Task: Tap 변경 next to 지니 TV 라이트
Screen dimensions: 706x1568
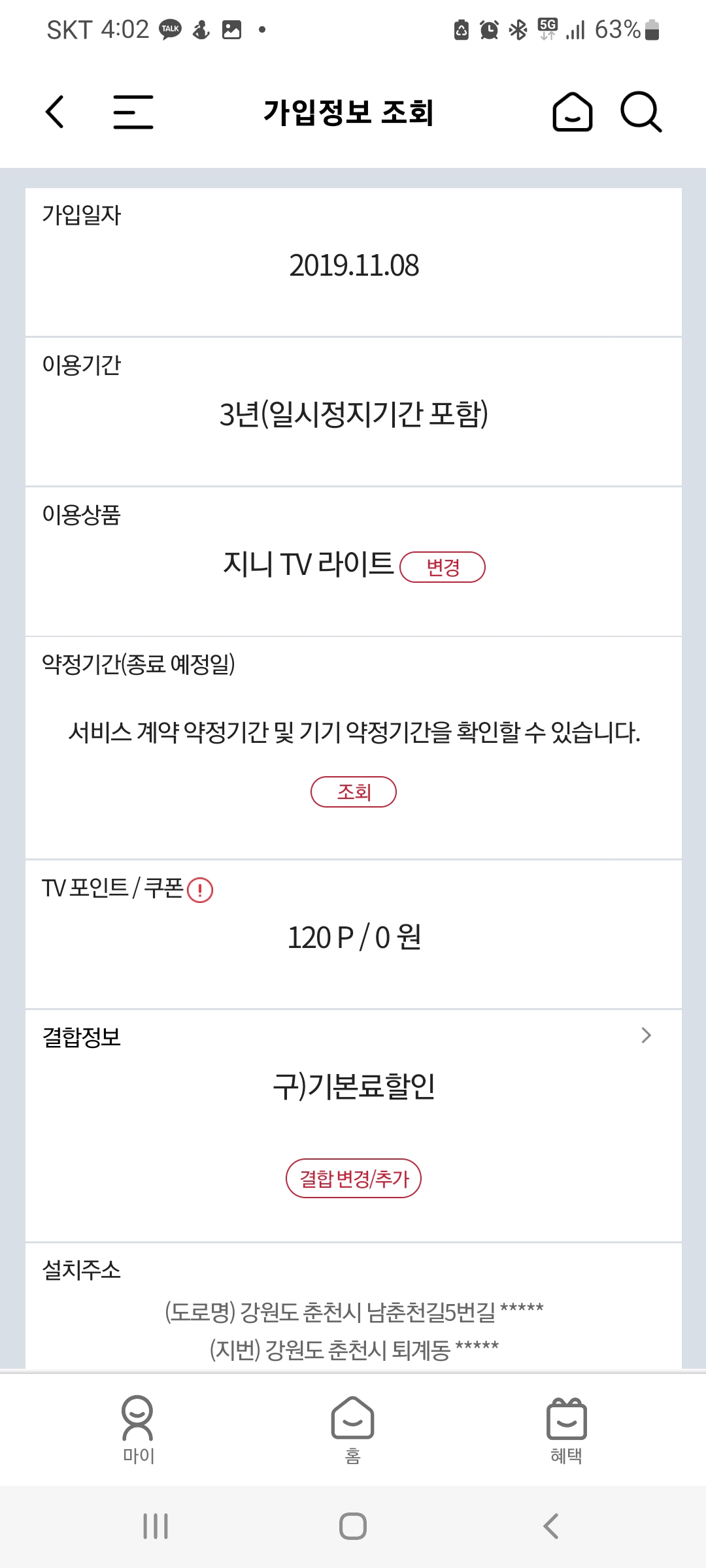Action: coord(443,566)
